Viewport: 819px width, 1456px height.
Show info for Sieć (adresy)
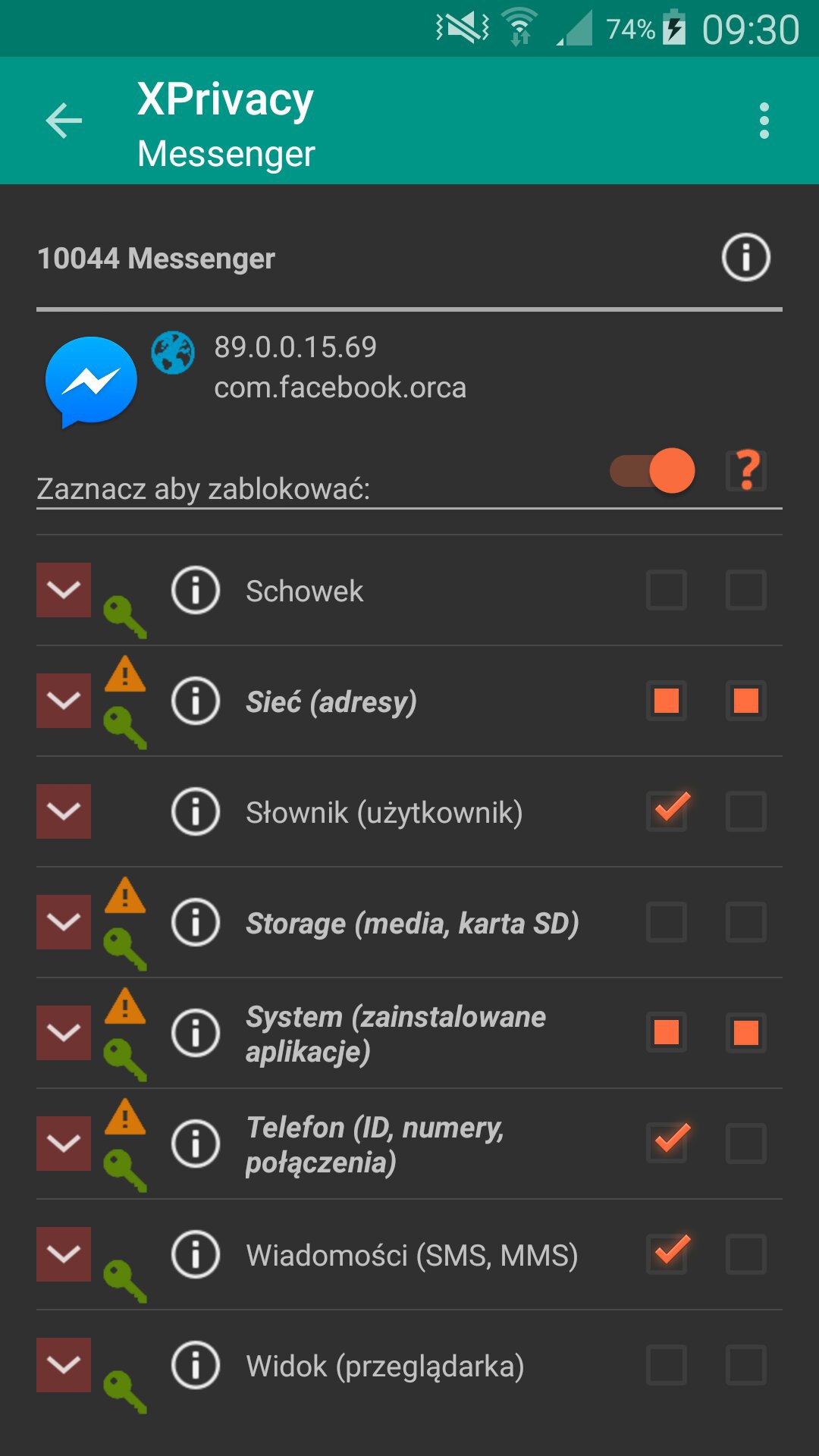point(196,701)
